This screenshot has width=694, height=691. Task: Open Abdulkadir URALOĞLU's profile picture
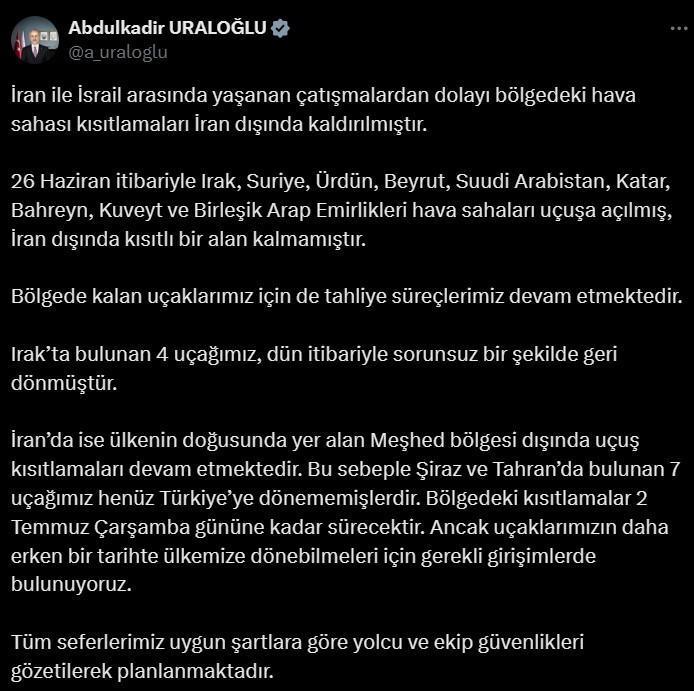tap(33, 40)
